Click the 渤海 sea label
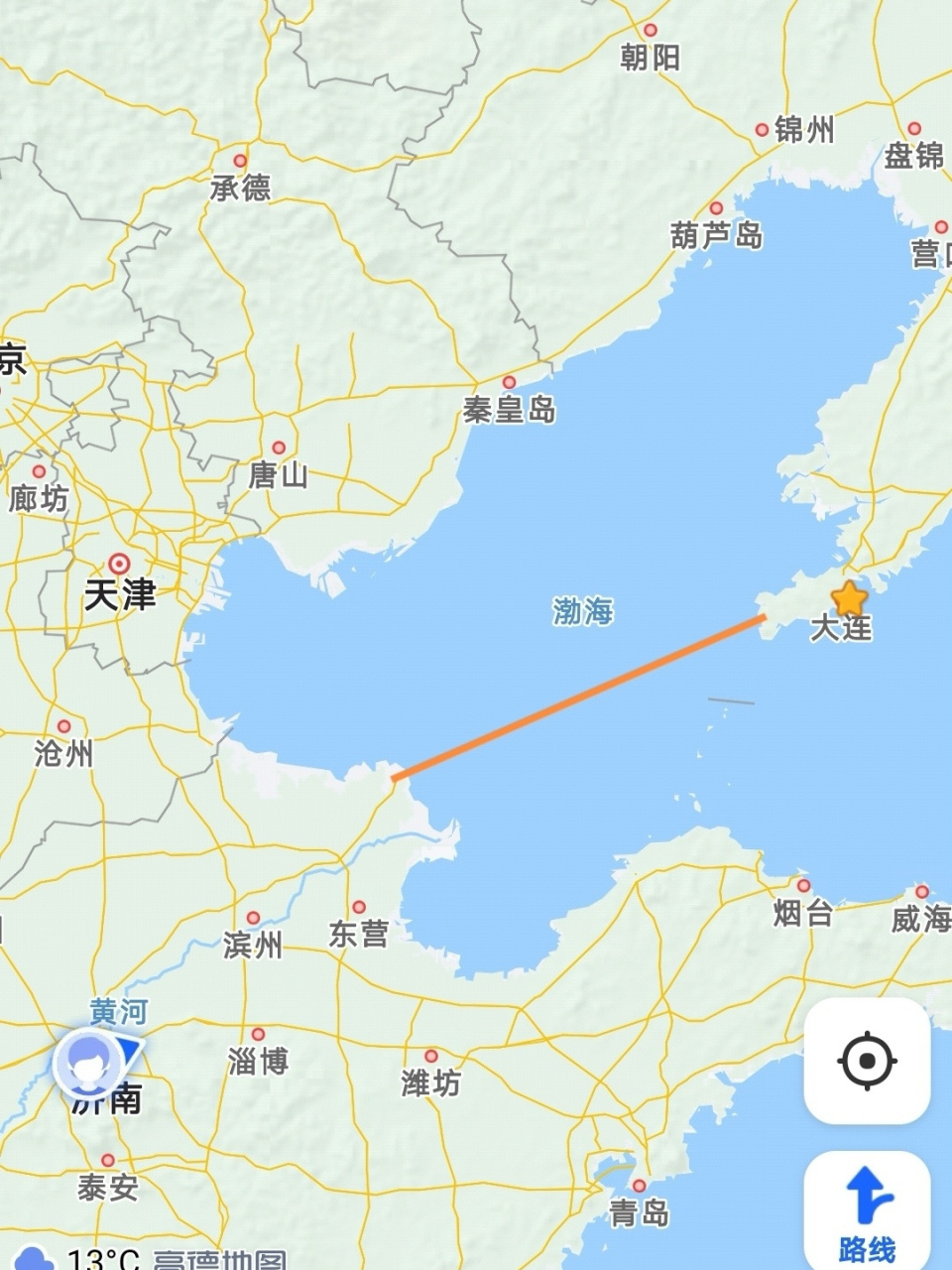 584,612
